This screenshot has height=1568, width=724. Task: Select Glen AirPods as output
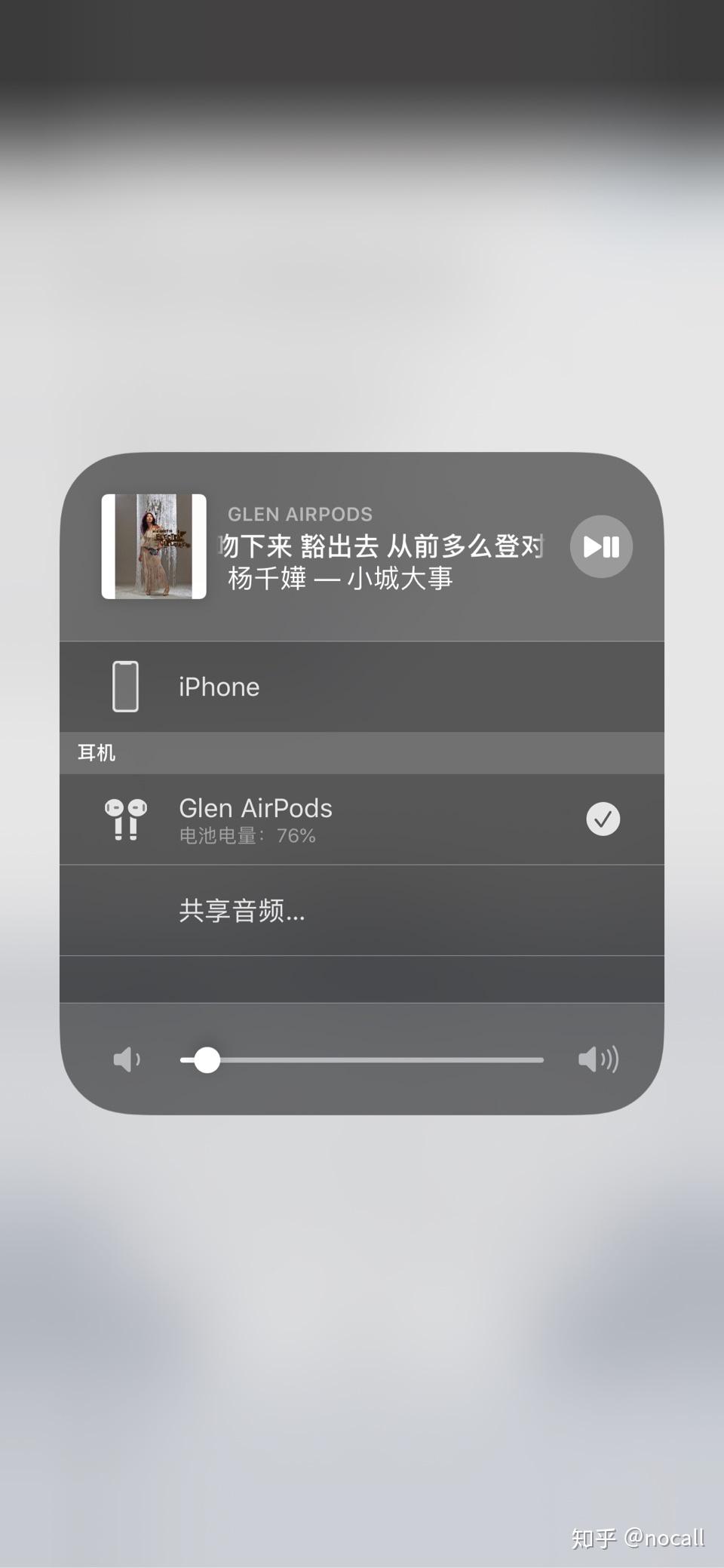click(256, 819)
